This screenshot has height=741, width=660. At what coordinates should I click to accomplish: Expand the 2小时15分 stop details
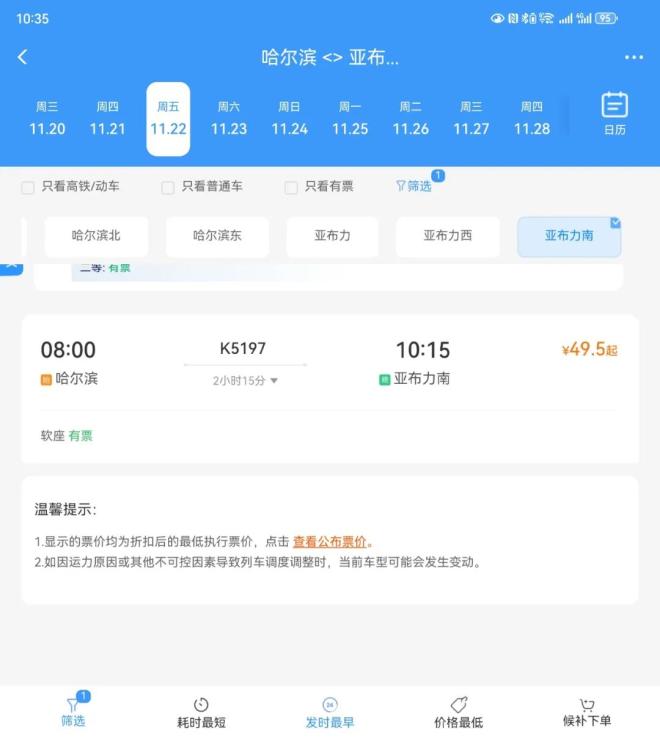click(x=246, y=381)
